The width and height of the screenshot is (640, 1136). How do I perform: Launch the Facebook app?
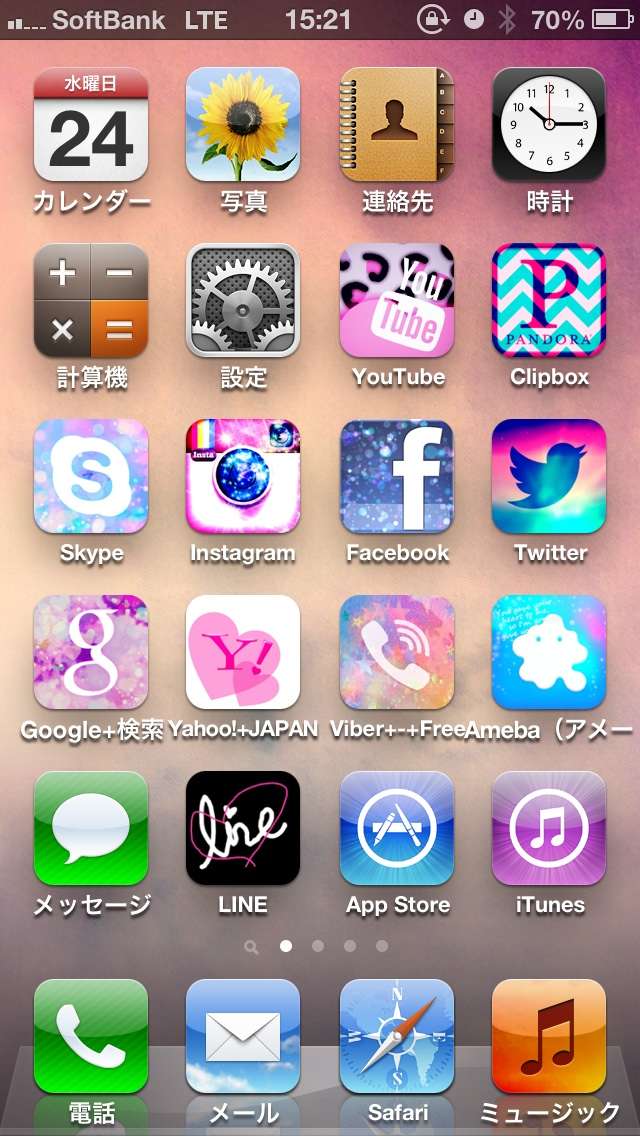[397, 477]
